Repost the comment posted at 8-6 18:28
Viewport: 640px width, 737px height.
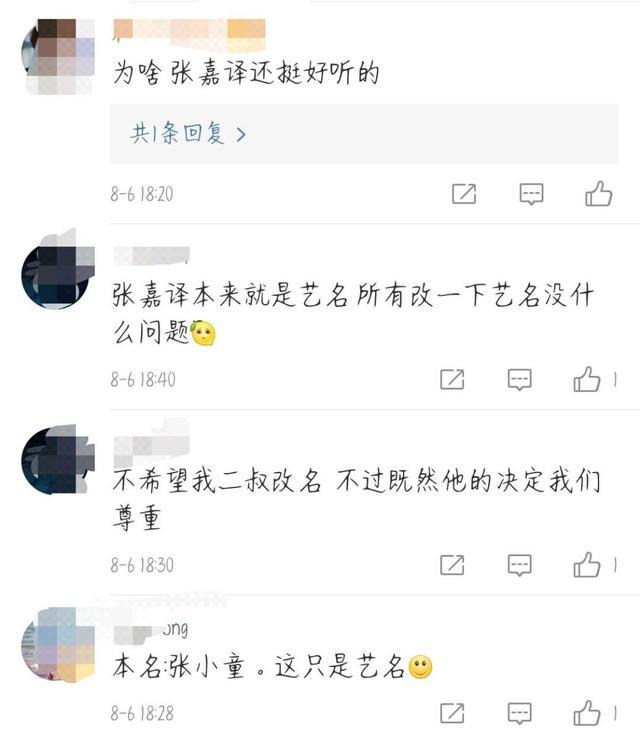[x=452, y=713]
